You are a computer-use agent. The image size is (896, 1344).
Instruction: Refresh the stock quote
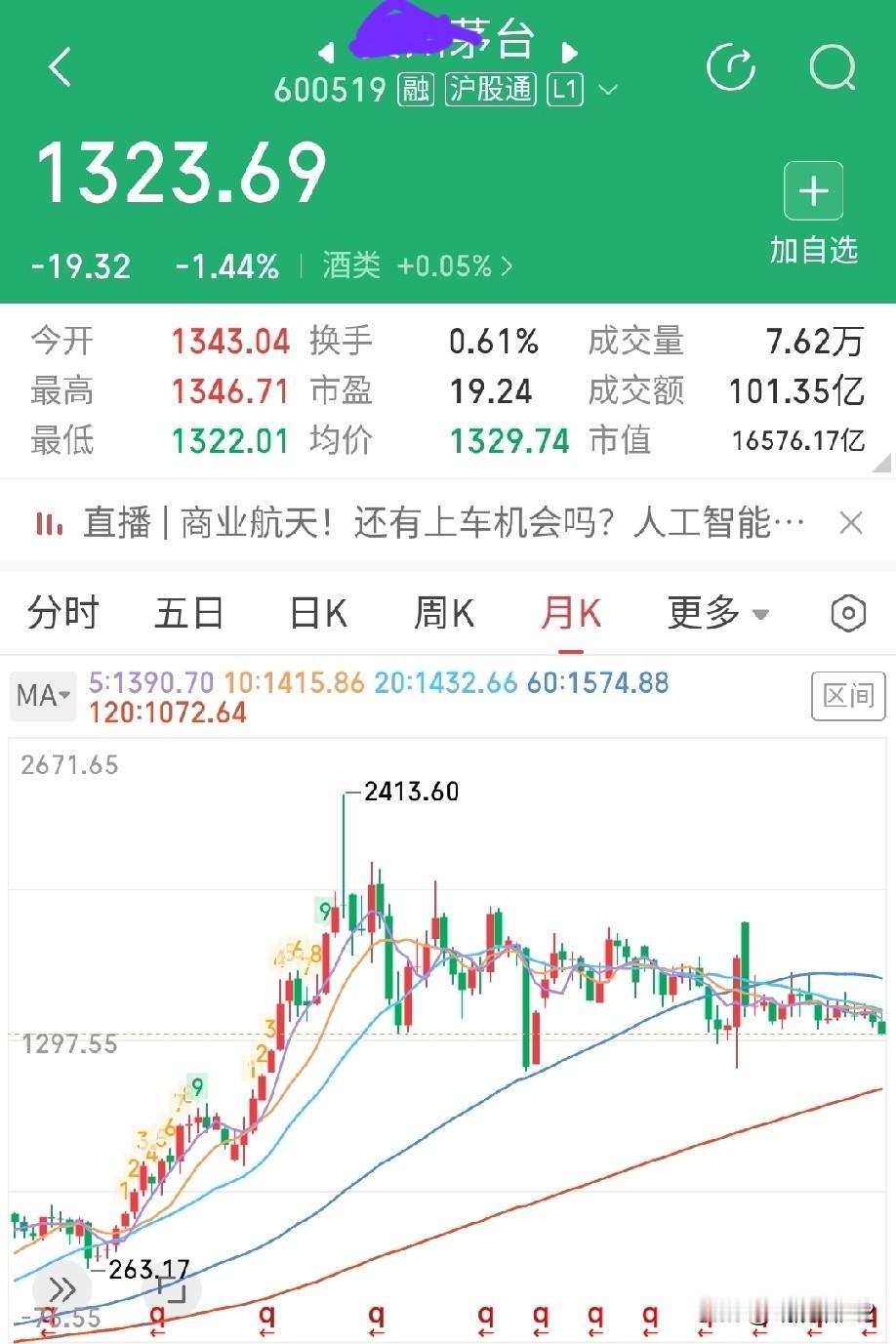pyautogui.click(x=730, y=67)
